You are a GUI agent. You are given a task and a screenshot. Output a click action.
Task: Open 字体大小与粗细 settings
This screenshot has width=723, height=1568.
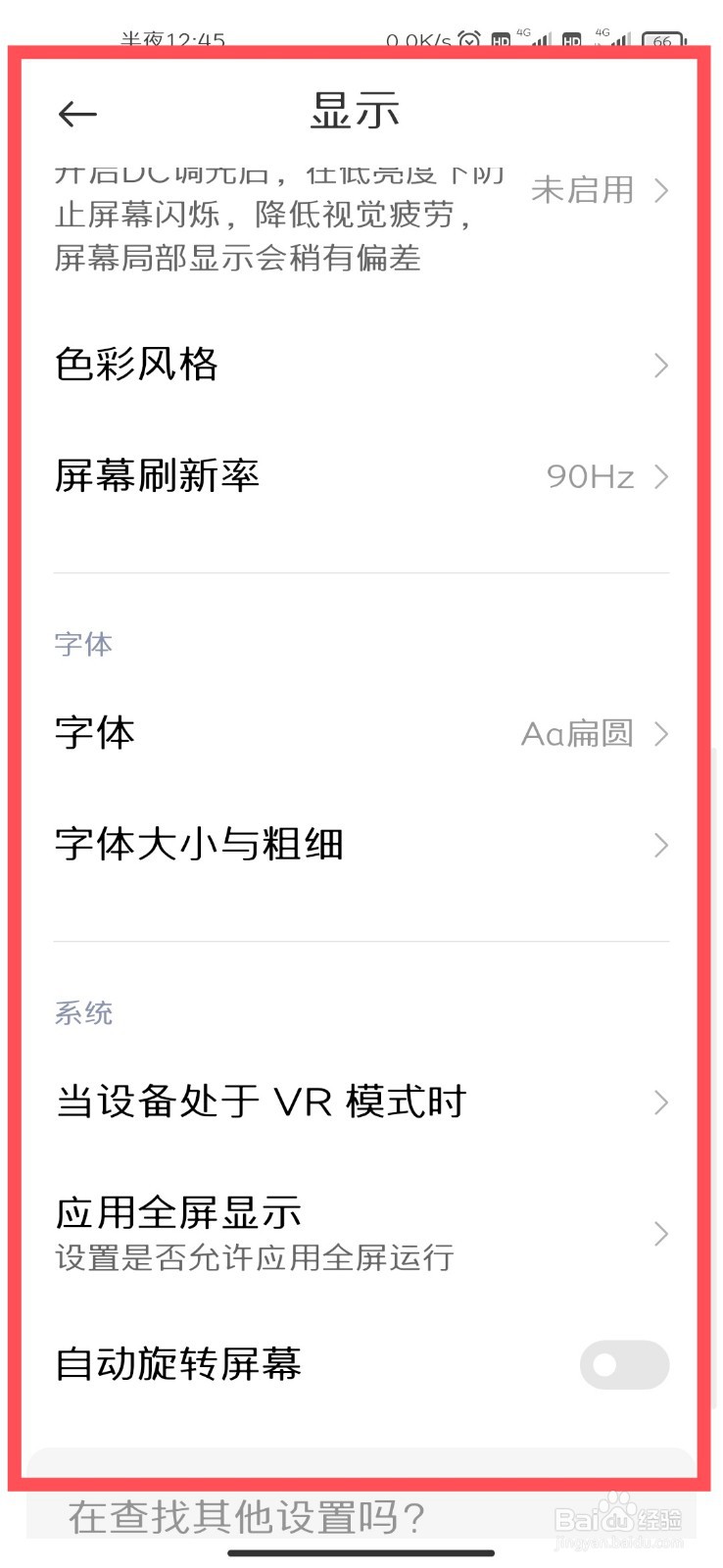pyautogui.click(x=361, y=845)
